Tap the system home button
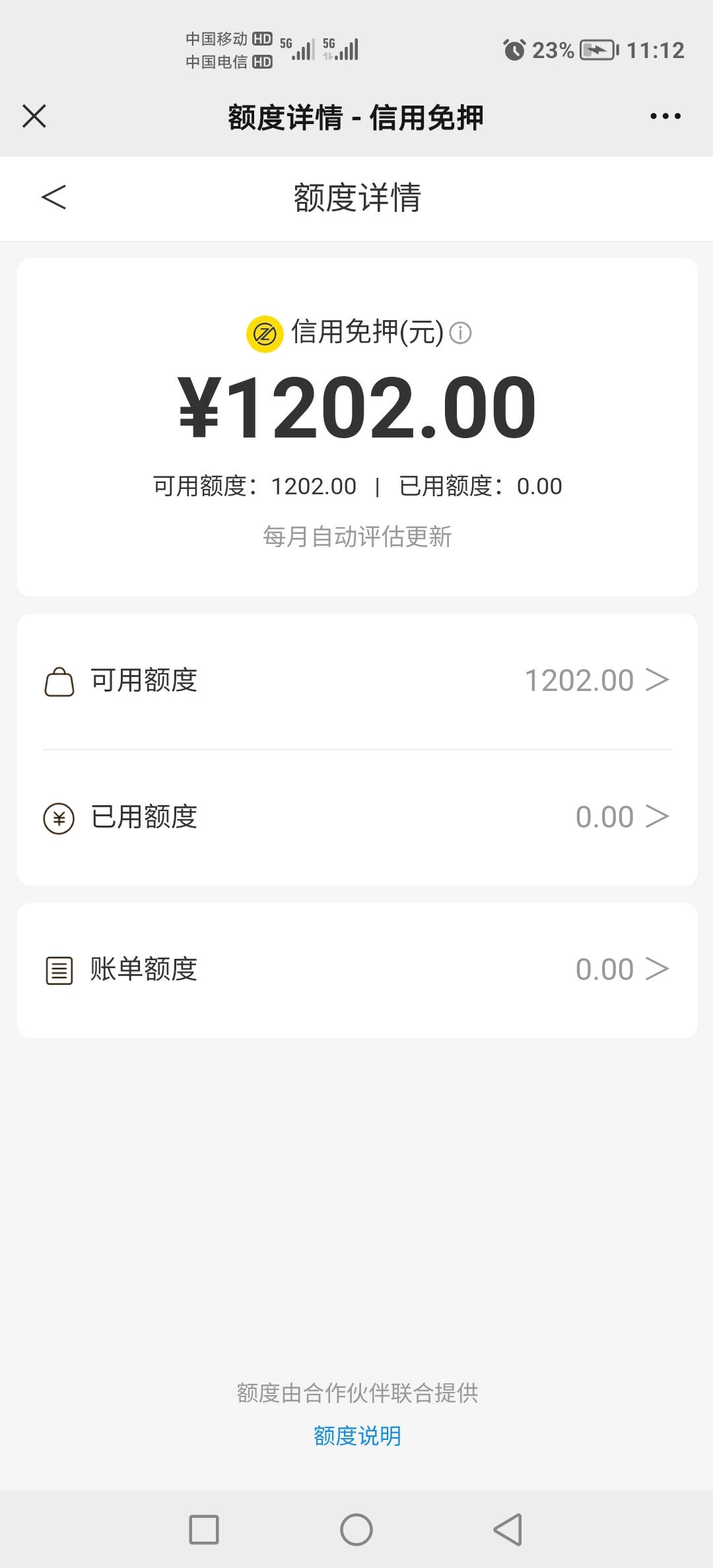Image resolution: width=713 pixels, height=1568 pixels. coord(356,1529)
